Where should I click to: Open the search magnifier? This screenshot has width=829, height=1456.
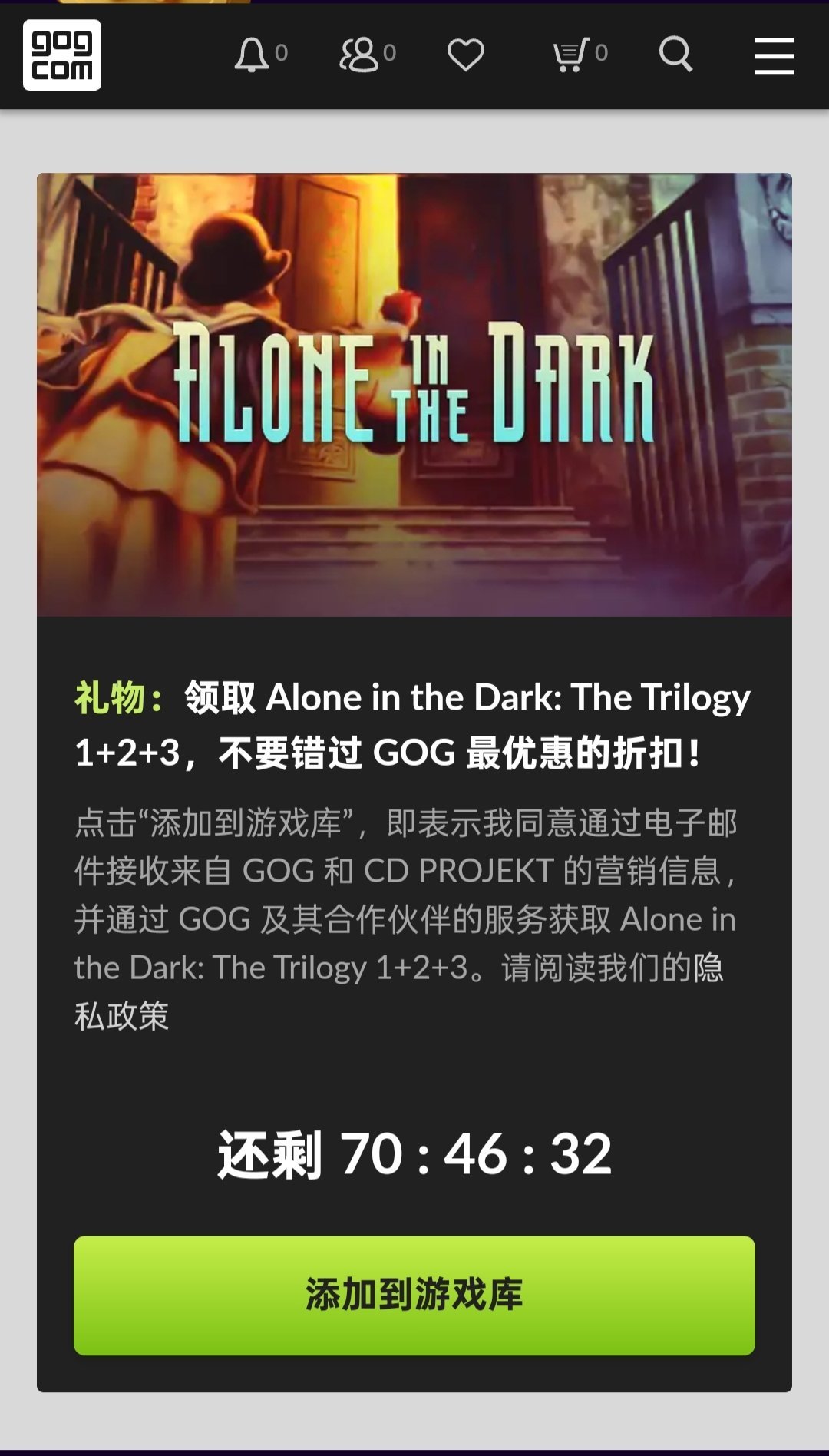(675, 55)
